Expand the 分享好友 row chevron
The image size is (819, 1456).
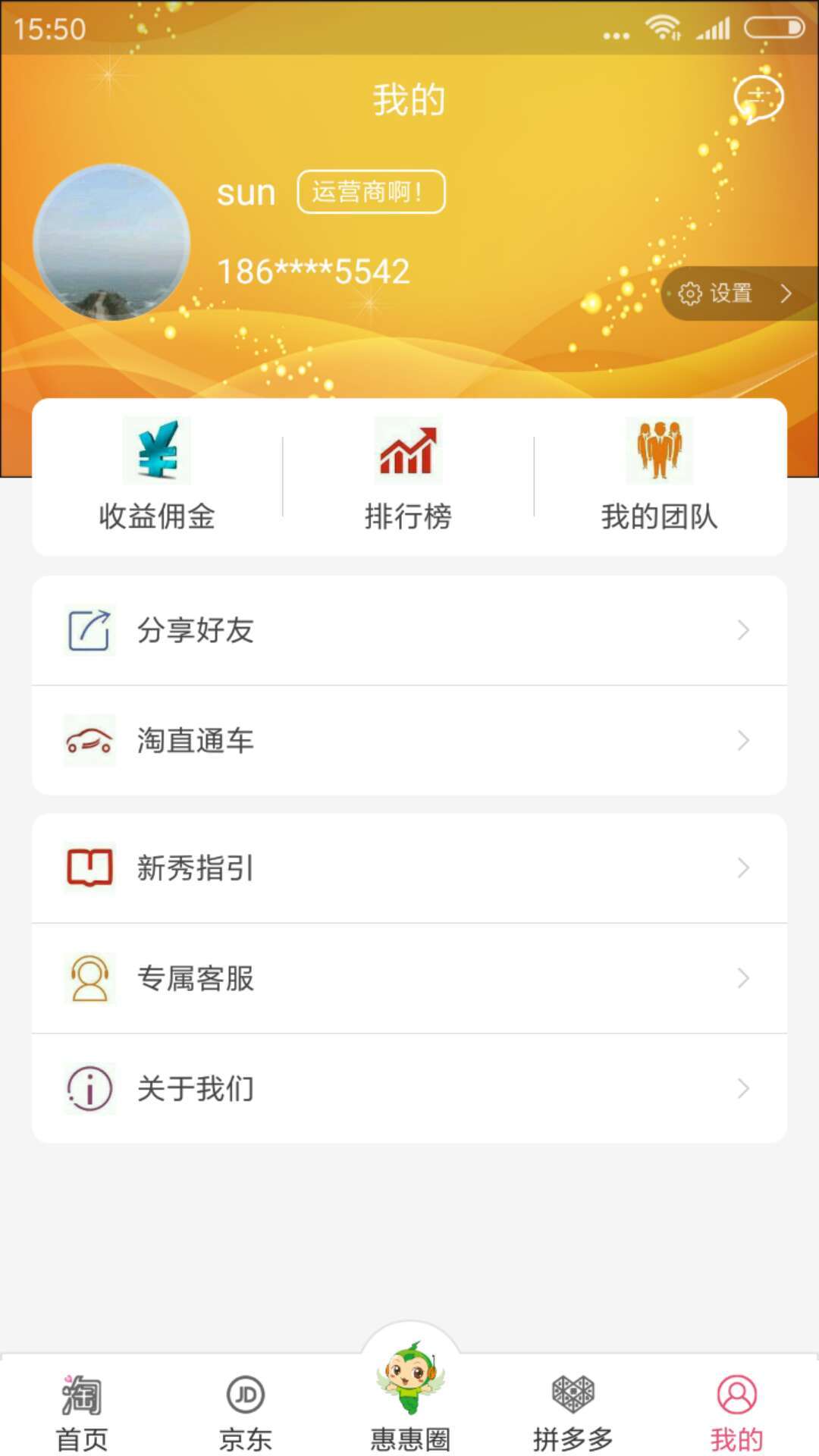tap(742, 629)
